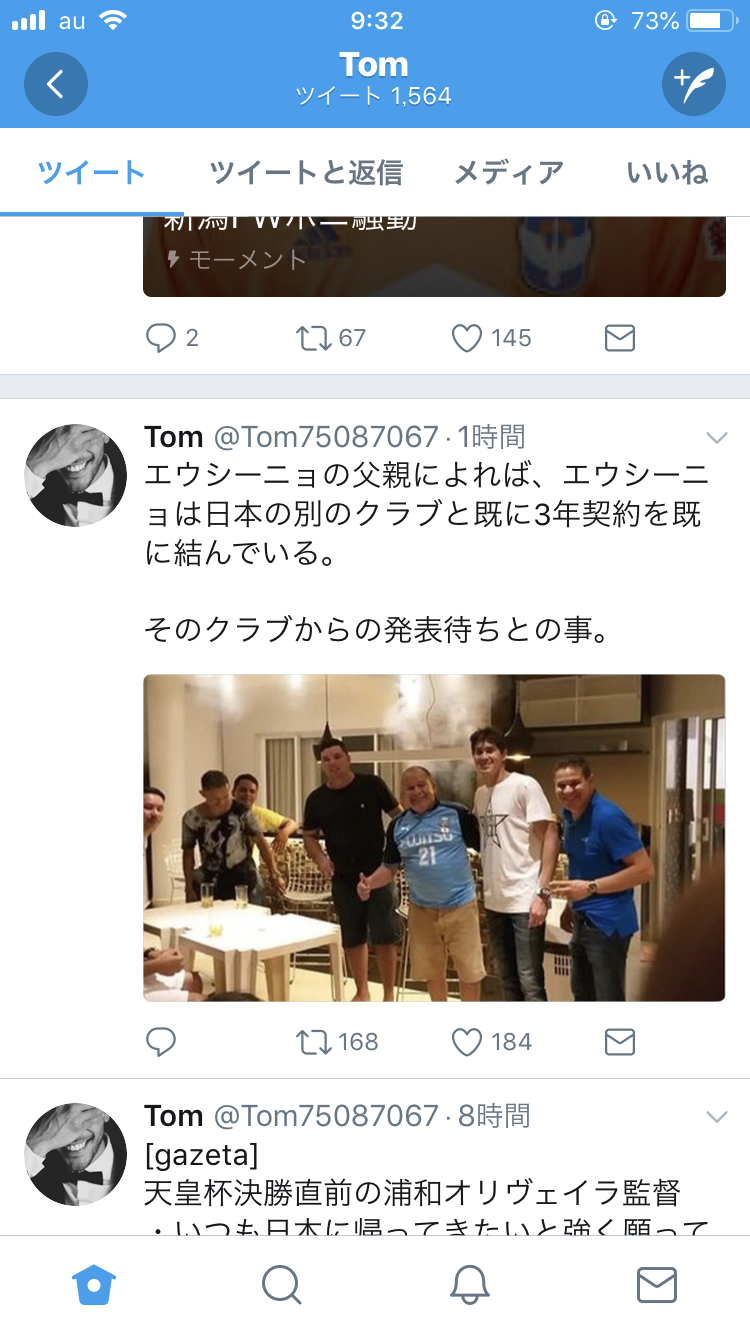Reply to the tweet with 2 replies
Viewport: 750px width, 1334px height.
[x=161, y=339]
